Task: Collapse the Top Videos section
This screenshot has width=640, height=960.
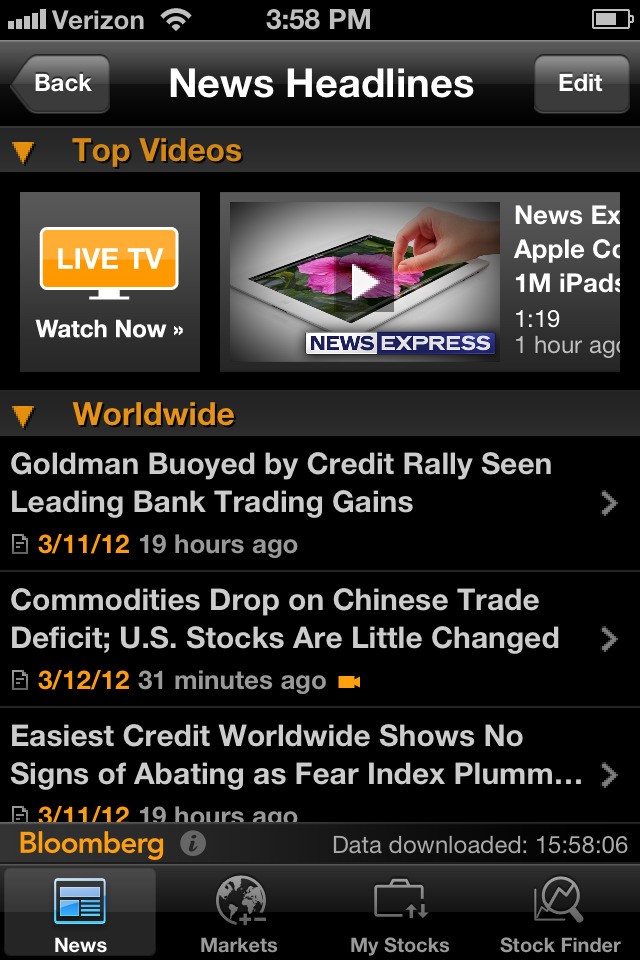Action: (24, 152)
